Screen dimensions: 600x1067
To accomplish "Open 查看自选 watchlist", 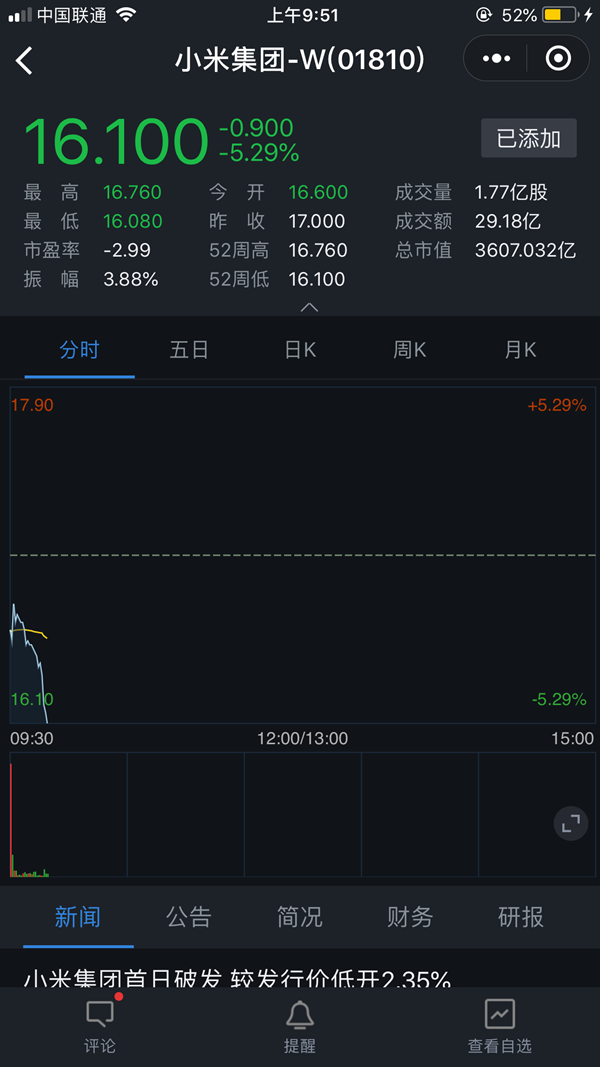I will click(500, 1026).
